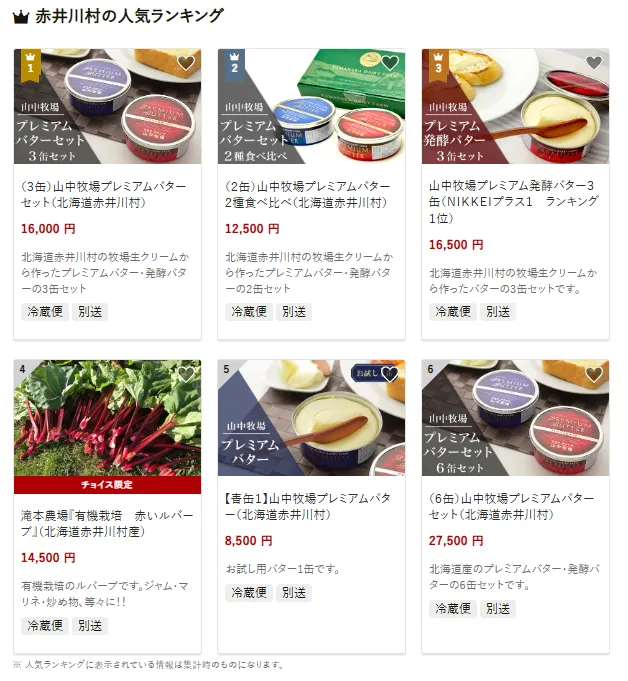Favorite the rank 1 3缶 butter set
628x681 pixels.
[186, 63]
